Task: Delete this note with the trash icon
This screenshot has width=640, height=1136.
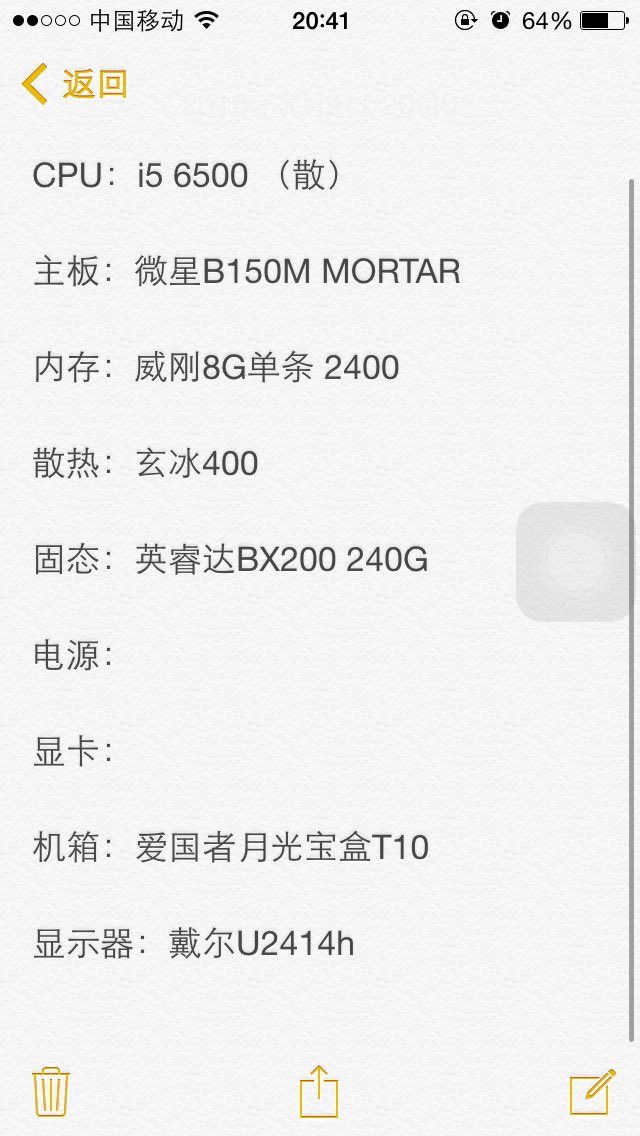Action: [x=51, y=1091]
